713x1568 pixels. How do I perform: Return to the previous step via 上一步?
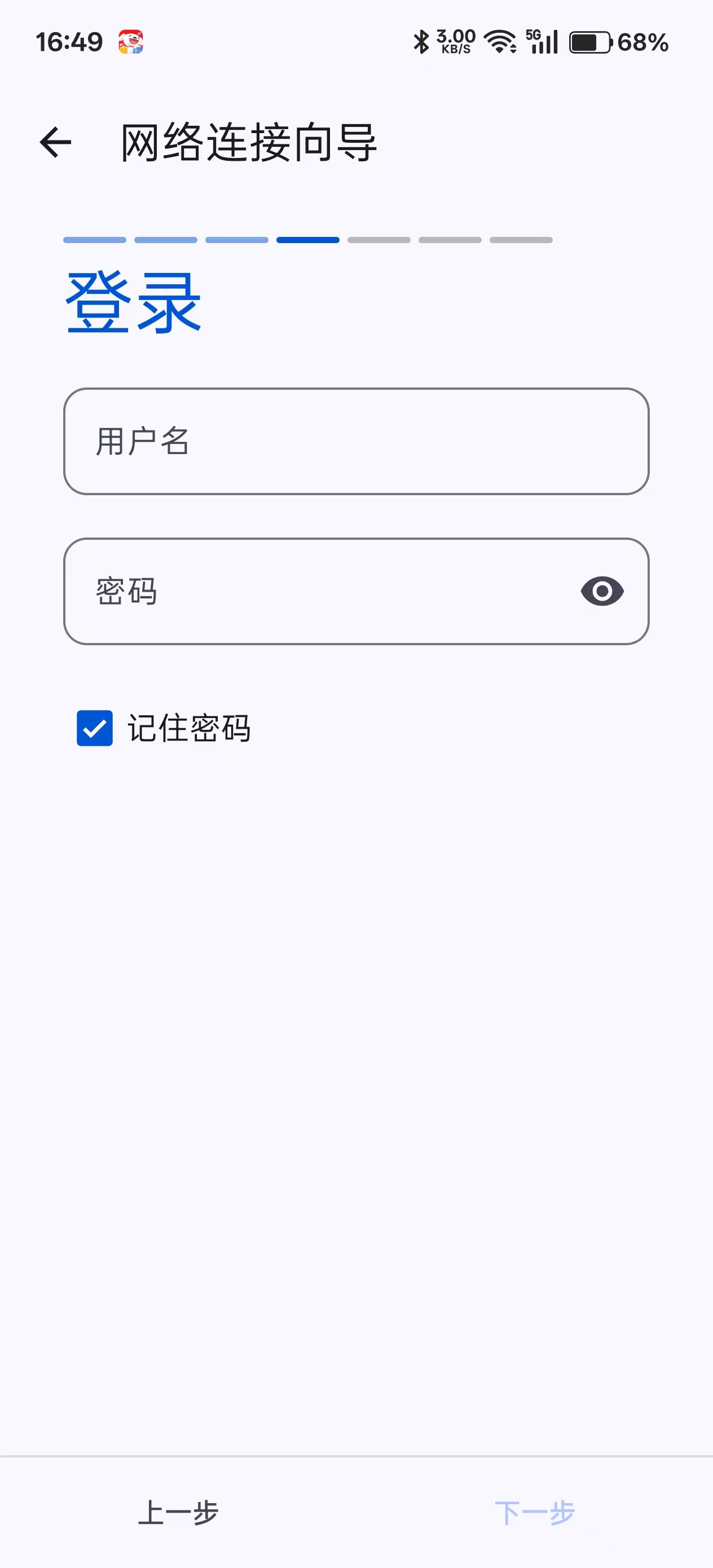click(x=178, y=1513)
